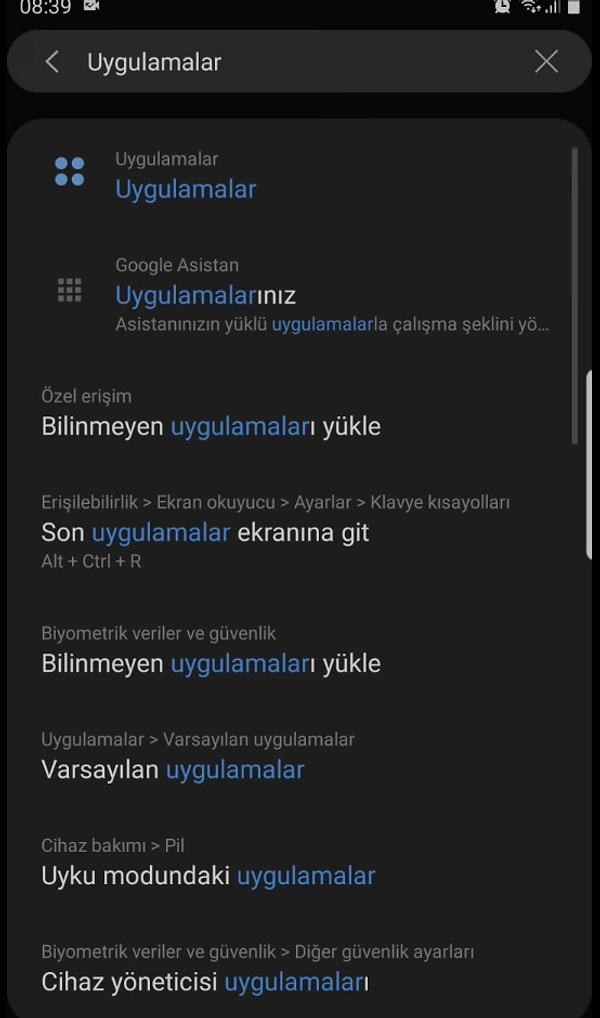
Task: Clear the Uygulamalar search text
Action: (x=546, y=62)
